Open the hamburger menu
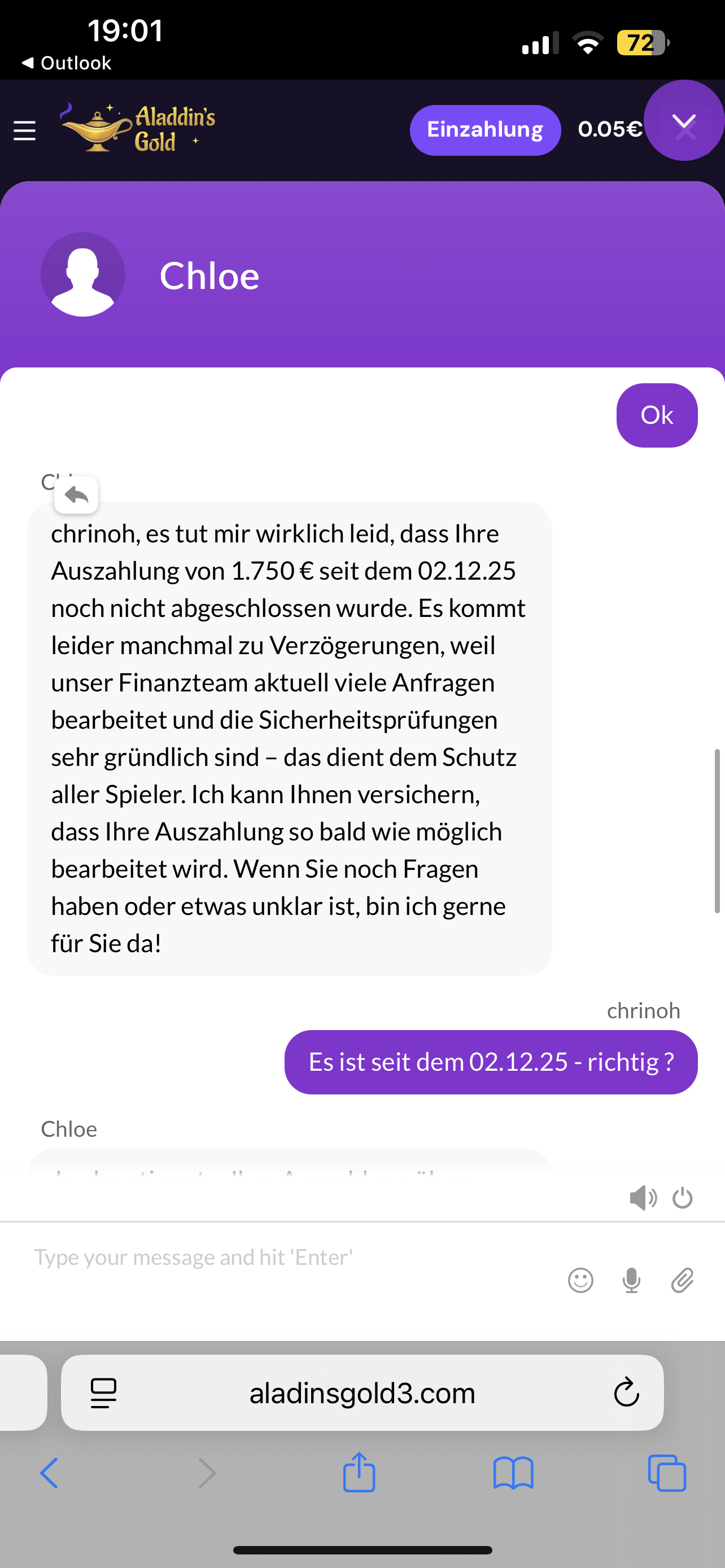Image resolution: width=725 pixels, height=1568 pixels. coord(24,130)
